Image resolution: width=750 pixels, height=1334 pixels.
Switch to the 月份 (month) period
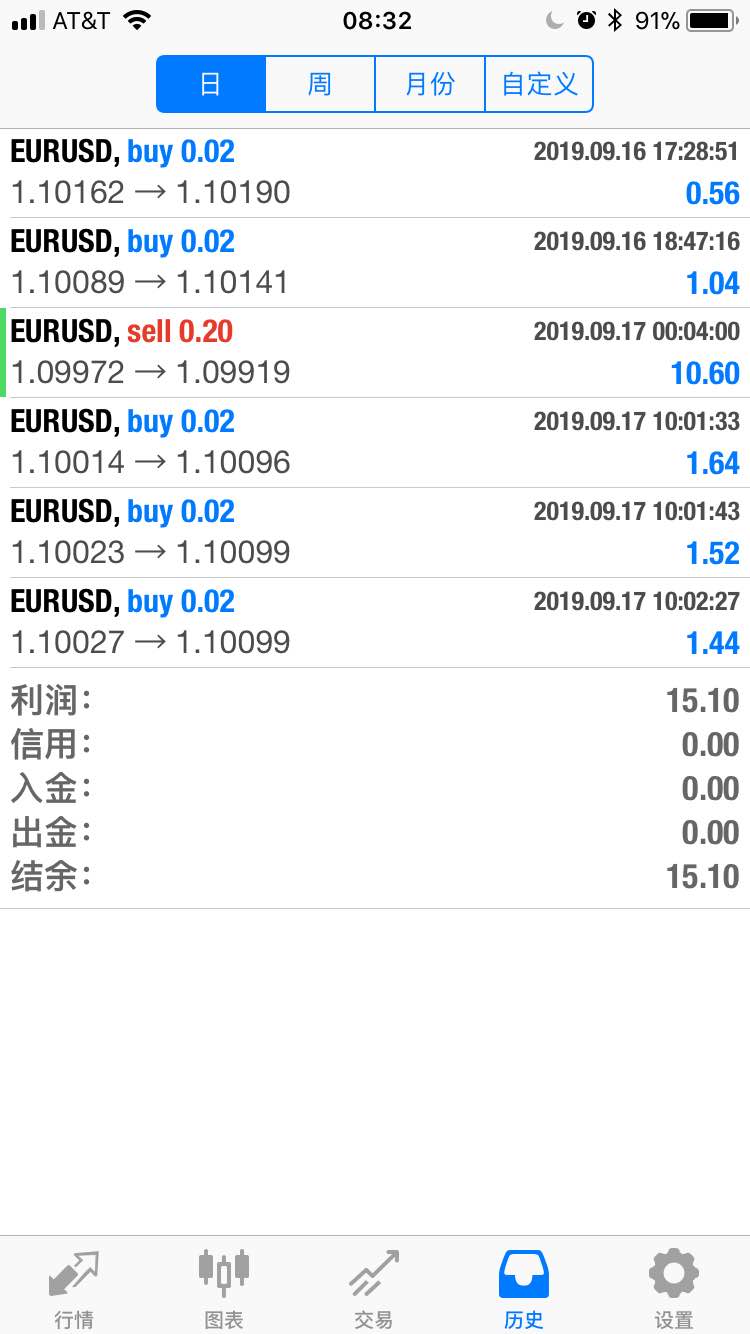tap(430, 84)
